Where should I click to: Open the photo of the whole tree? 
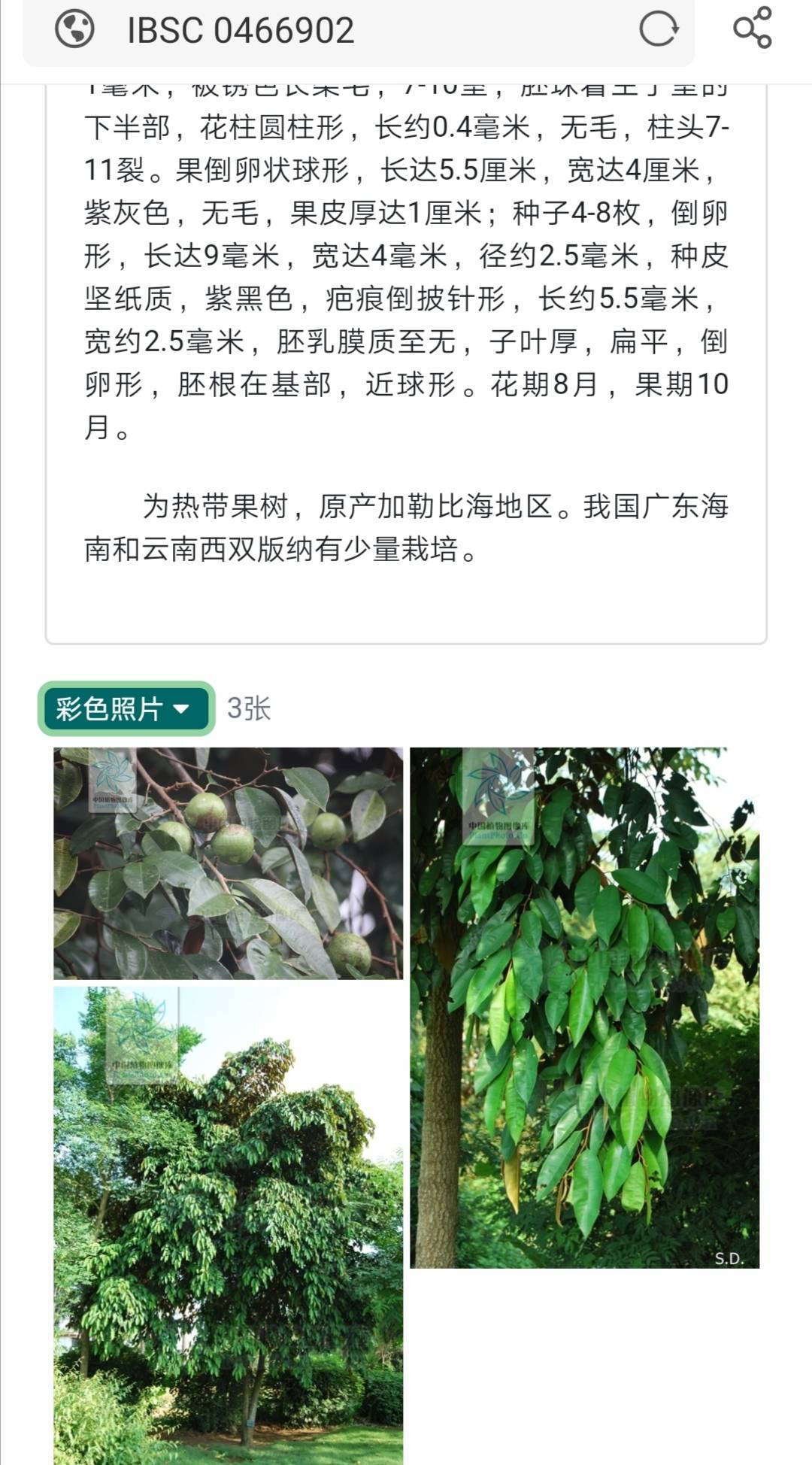(x=228, y=1225)
